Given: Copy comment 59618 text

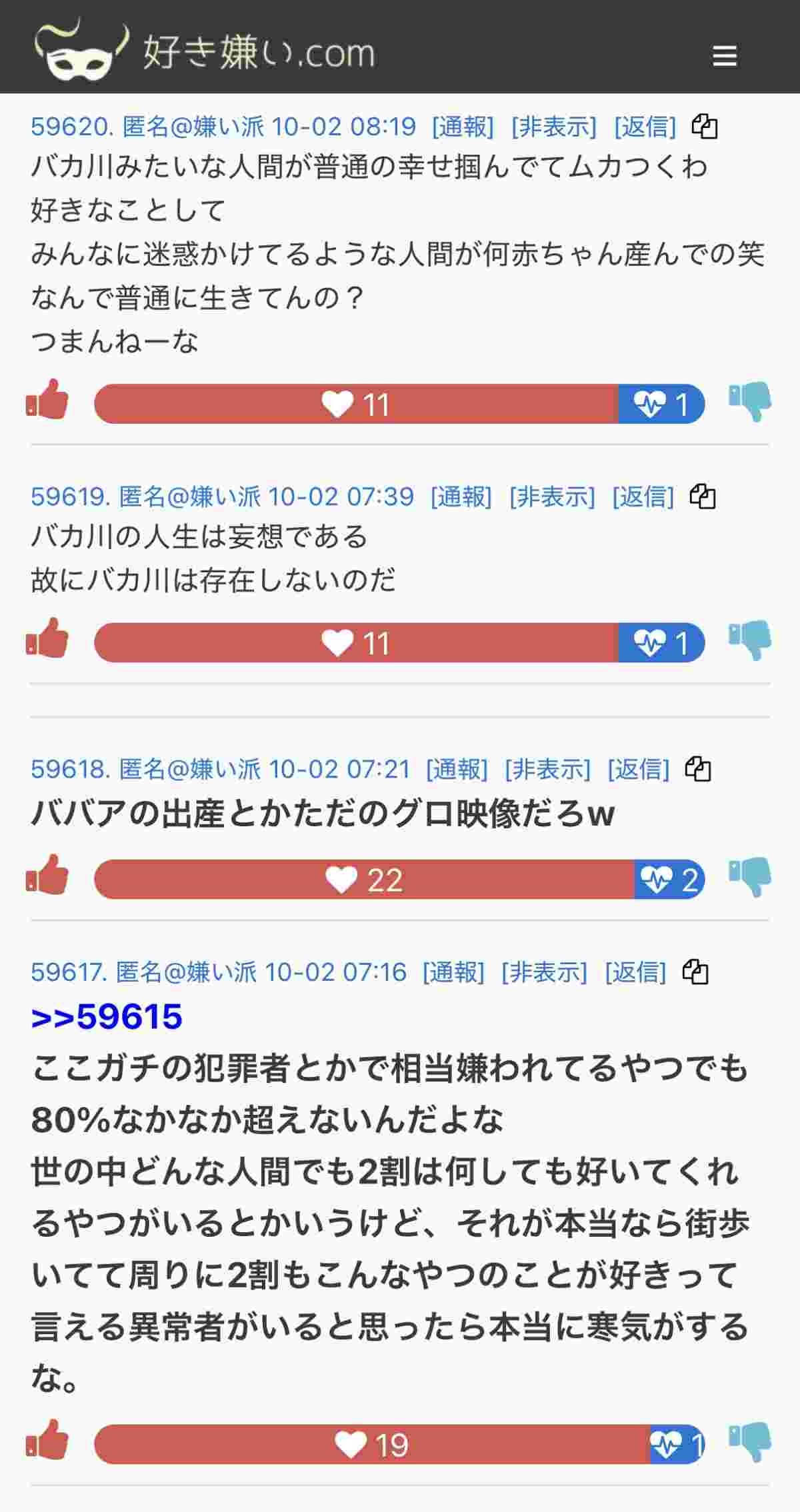Looking at the screenshot, I should pyautogui.click(x=698, y=770).
